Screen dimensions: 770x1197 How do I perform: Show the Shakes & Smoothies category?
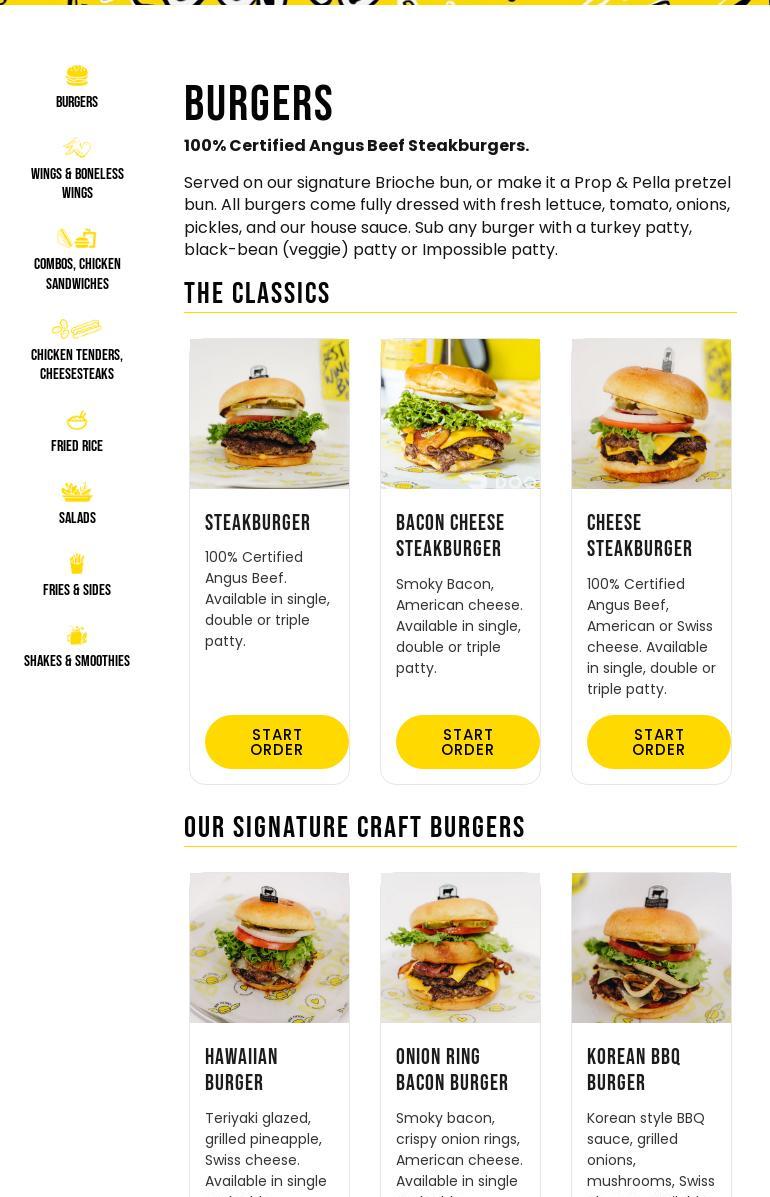(x=77, y=647)
